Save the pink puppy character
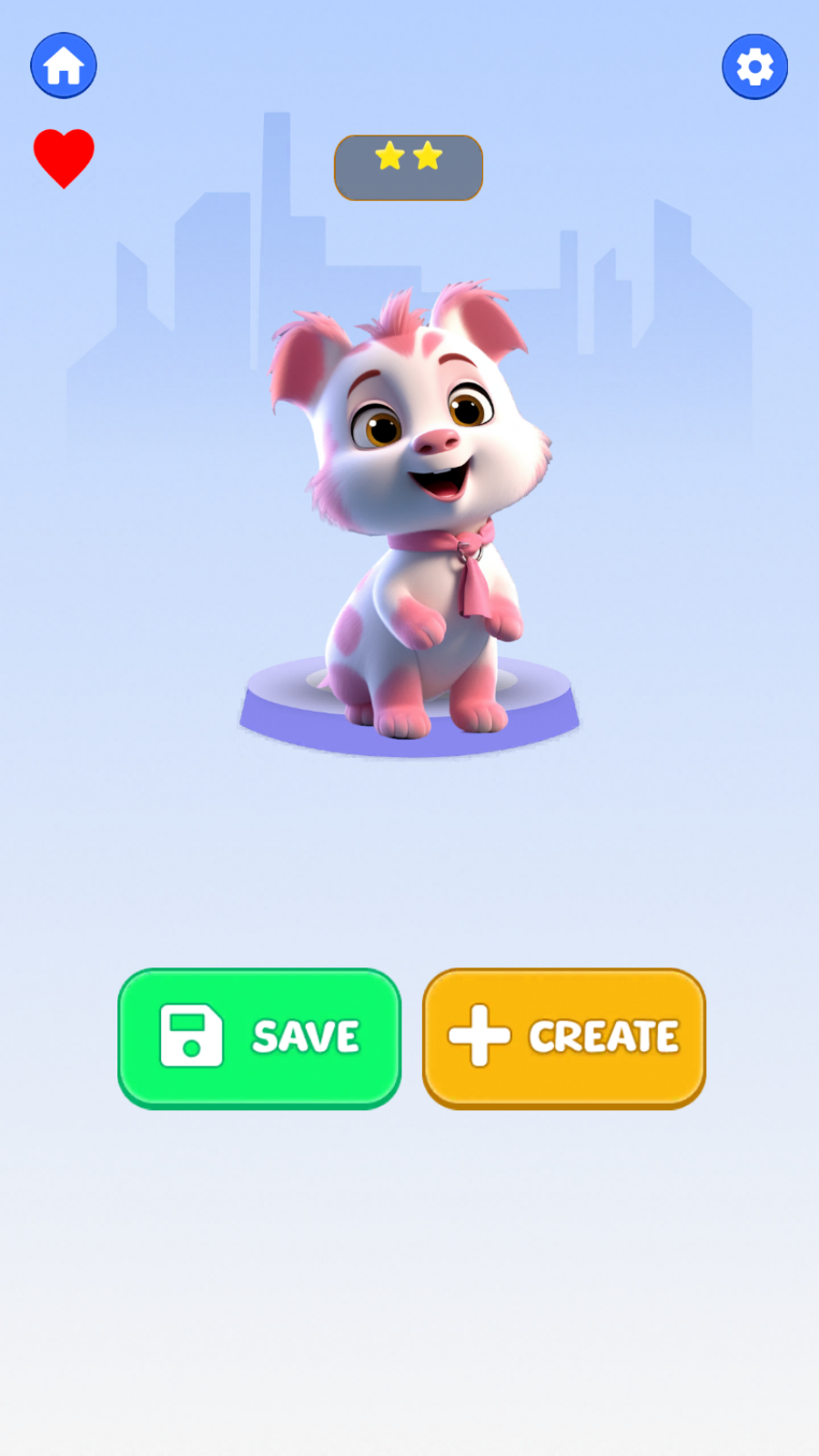The width and height of the screenshot is (819, 1456). click(259, 1037)
